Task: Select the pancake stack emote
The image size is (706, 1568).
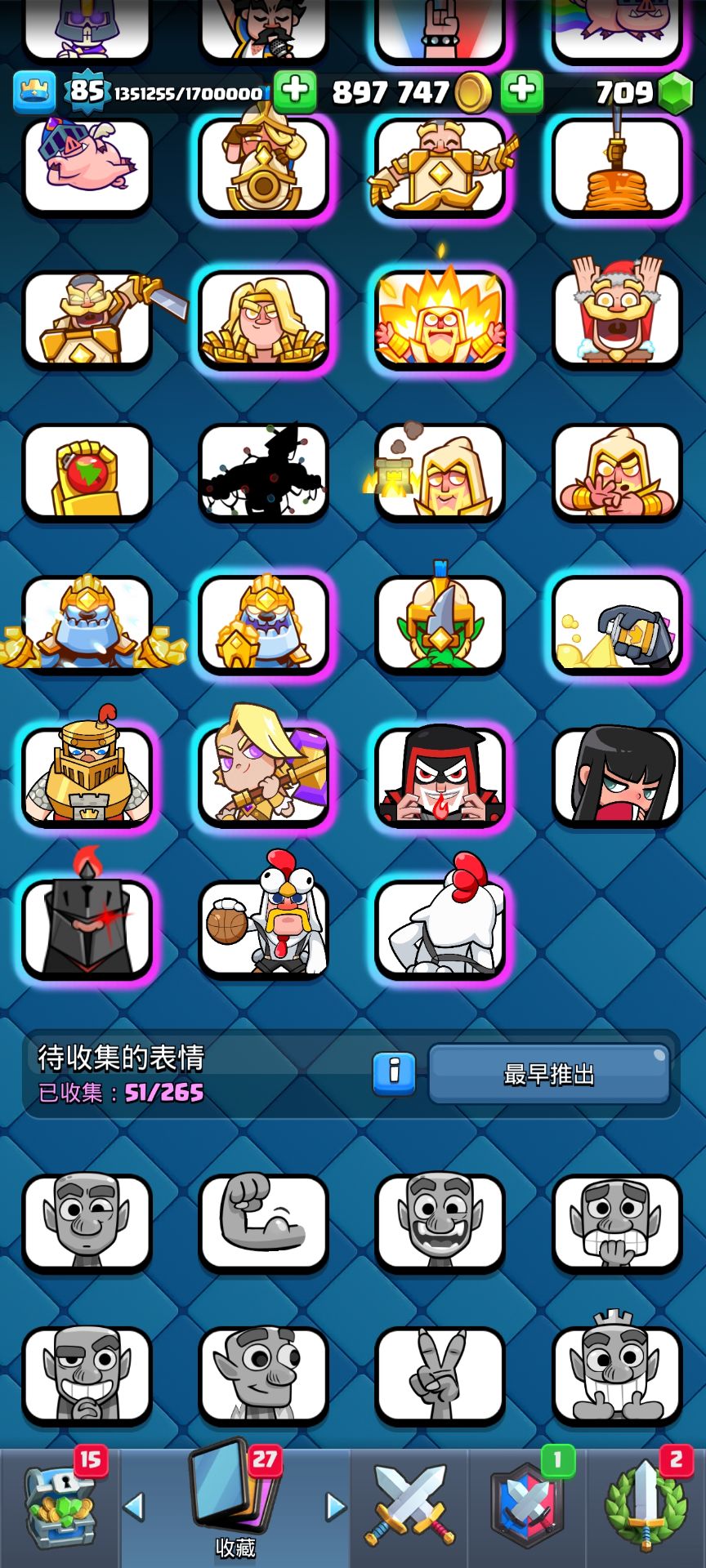Action: (617, 167)
